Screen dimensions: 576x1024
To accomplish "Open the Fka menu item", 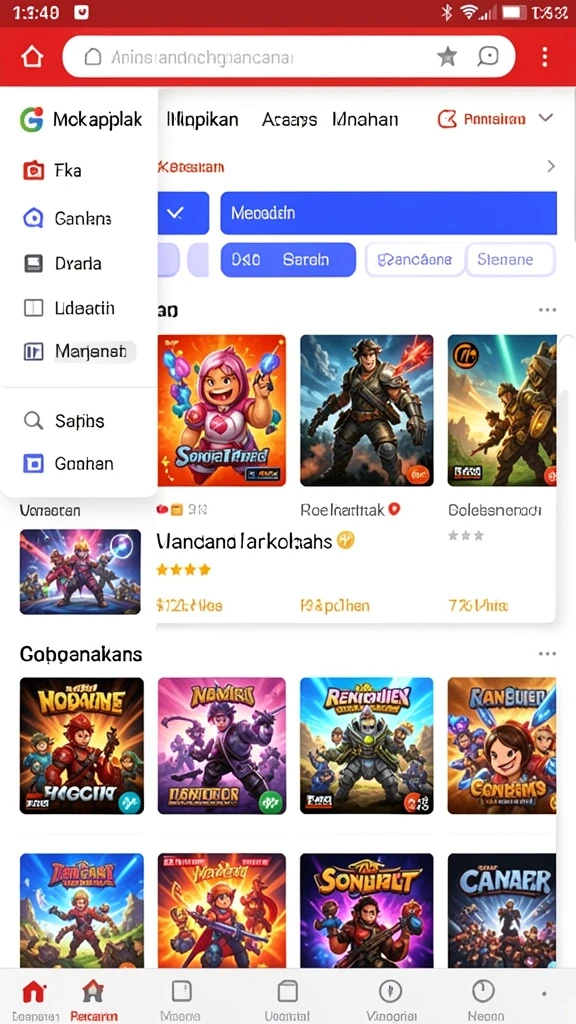I will point(78,170).
